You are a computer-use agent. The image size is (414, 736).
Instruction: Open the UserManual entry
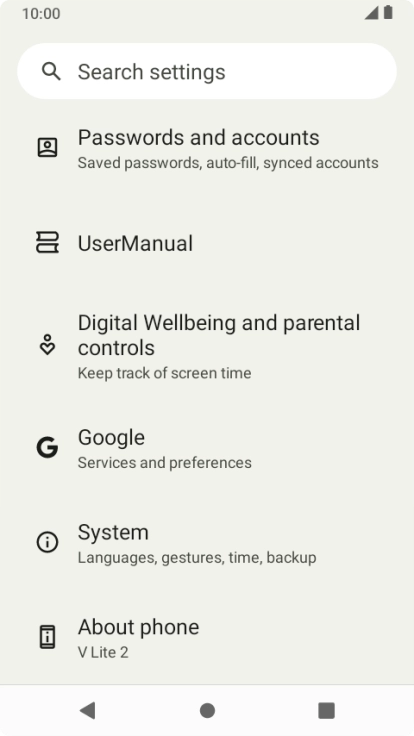tap(207, 243)
